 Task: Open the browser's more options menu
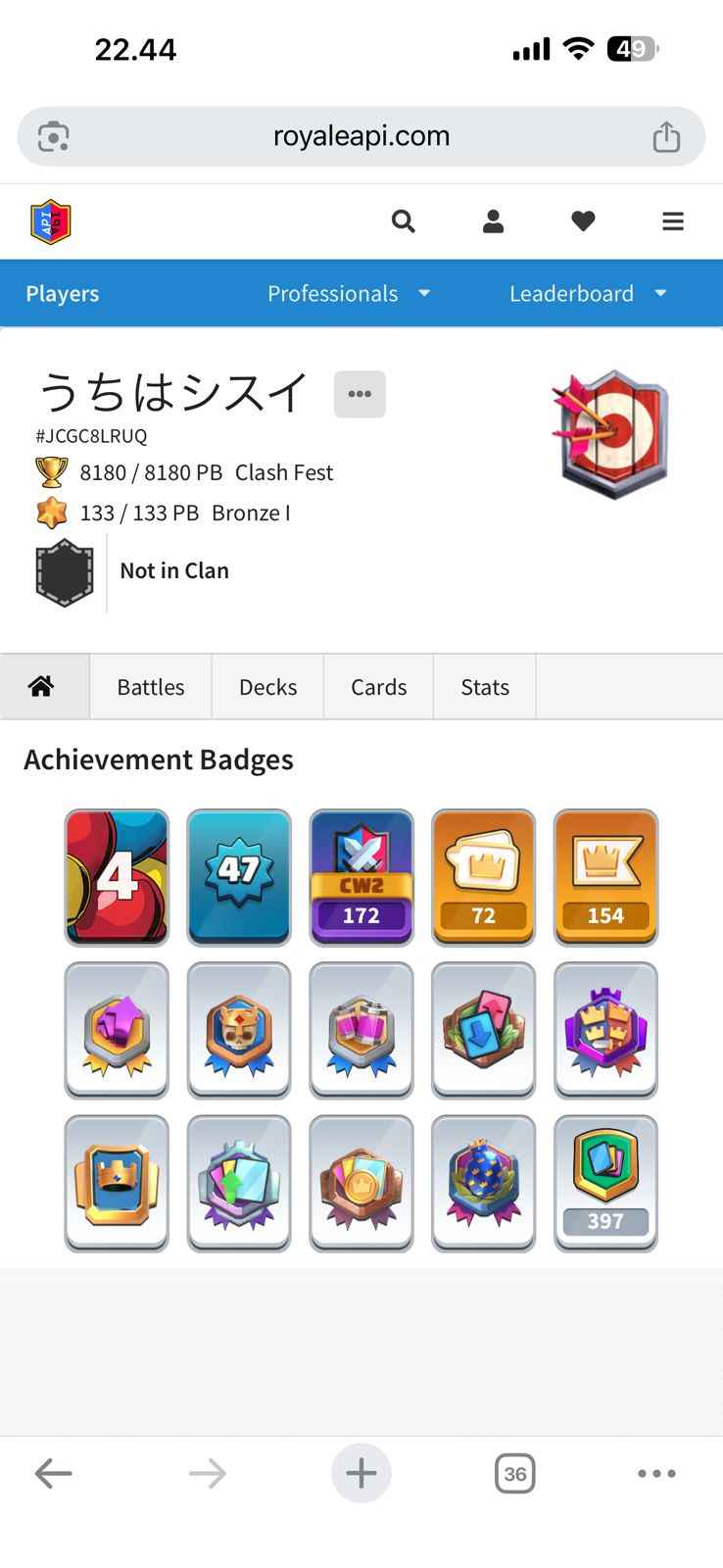click(x=656, y=1473)
